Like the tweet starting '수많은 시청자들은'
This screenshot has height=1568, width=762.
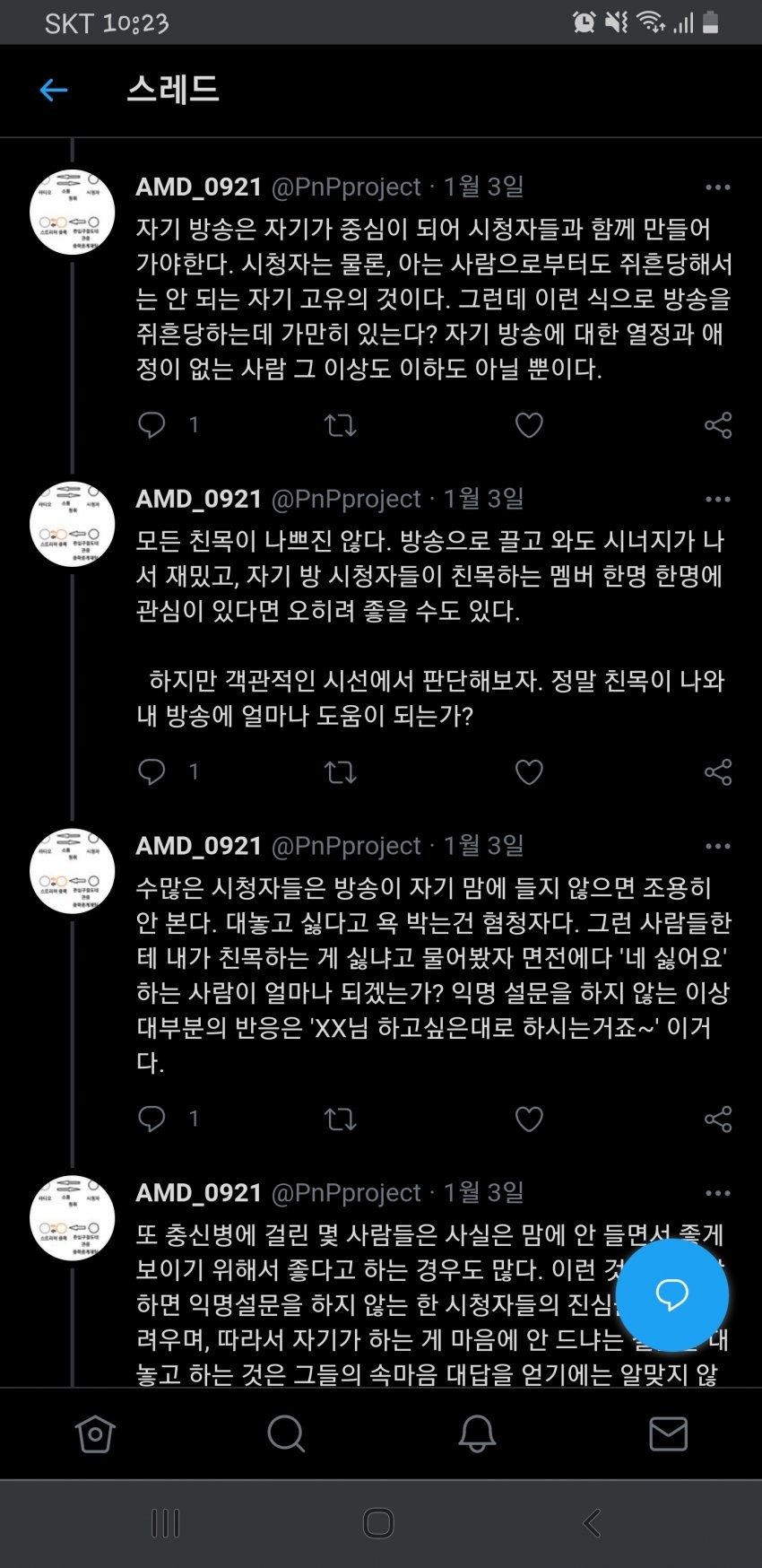529,1119
